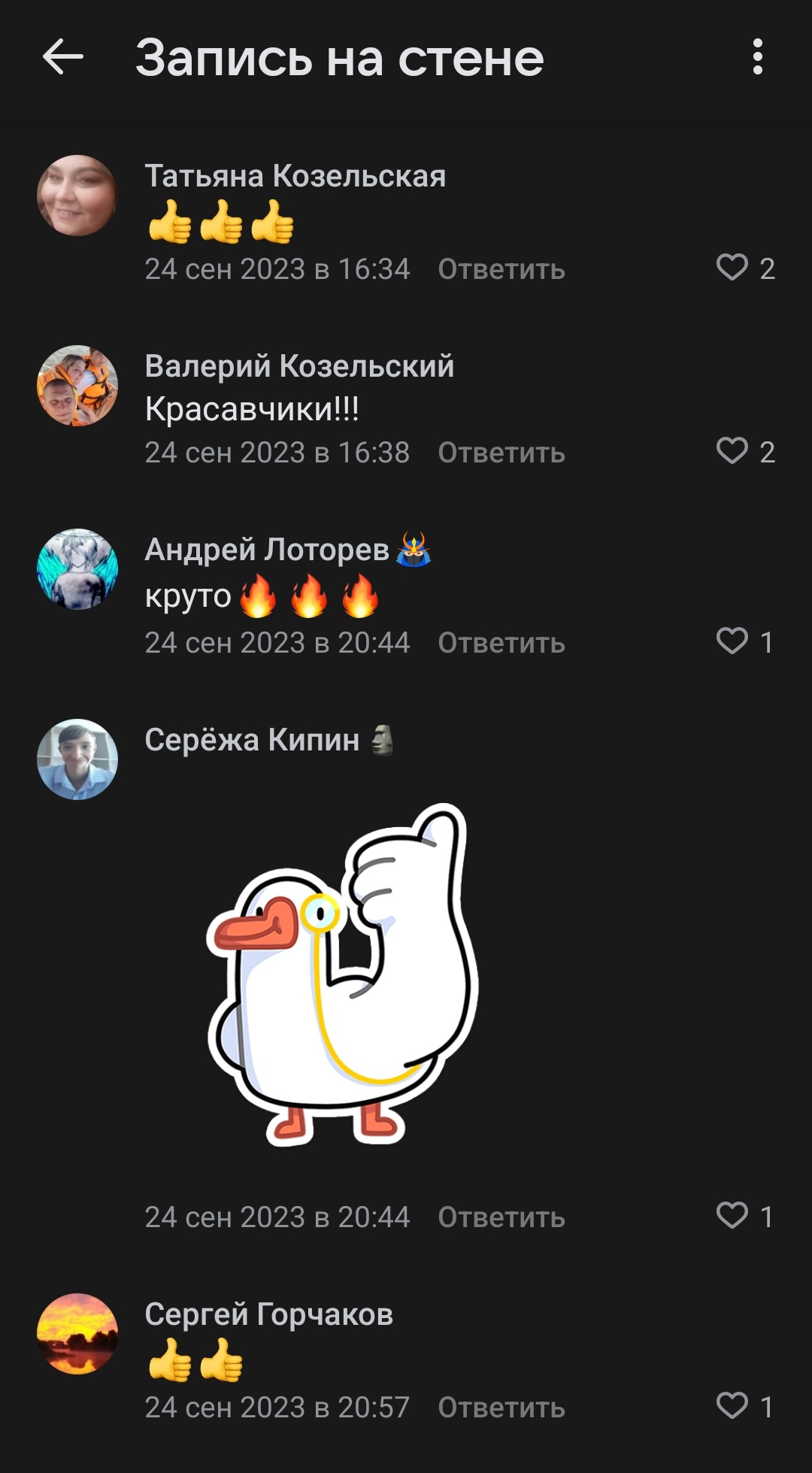Open Валерий Козельский's profile by name

(x=299, y=366)
